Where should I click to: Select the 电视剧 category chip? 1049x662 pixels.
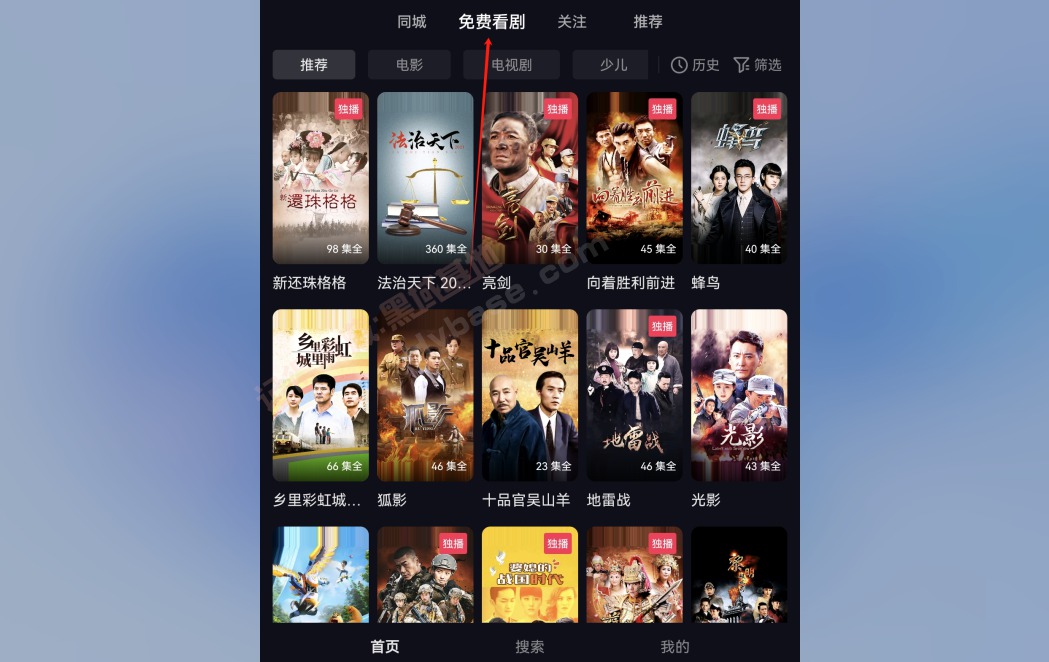pyautogui.click(x=511, y=65)
